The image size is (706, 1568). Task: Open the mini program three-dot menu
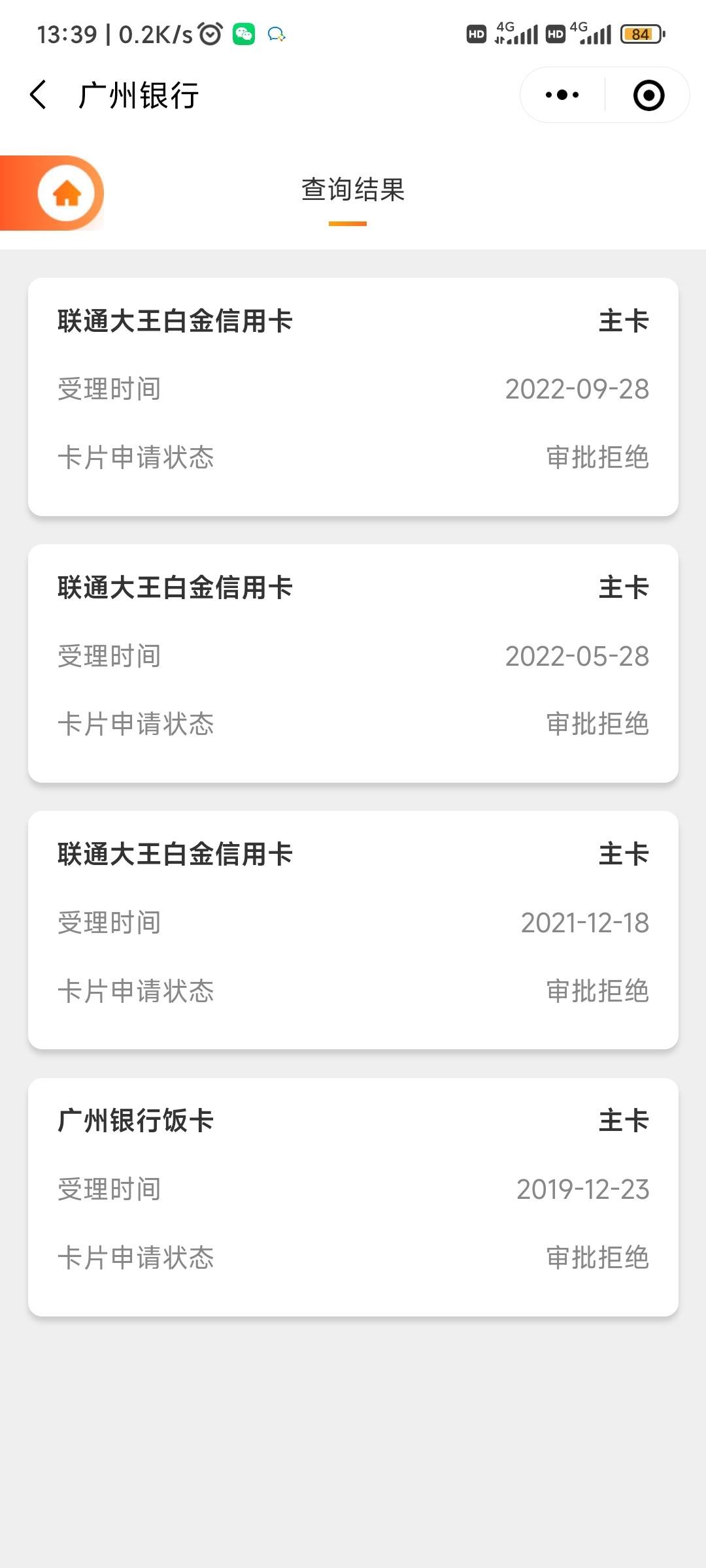point(562,95)
